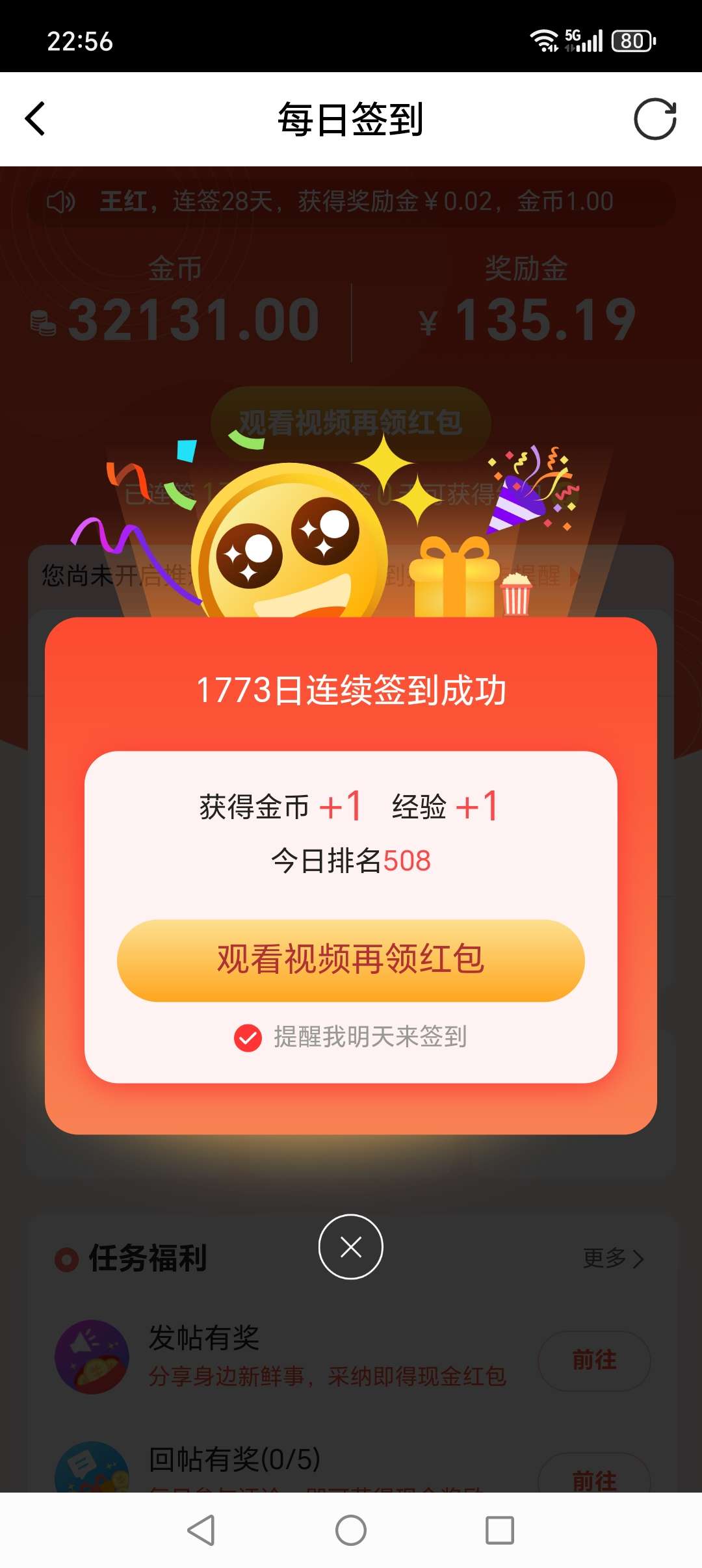The width and height of the screenshot is (702, 1568).
Task: Close the sign-in success popup
Action: tap(351, 1247)
